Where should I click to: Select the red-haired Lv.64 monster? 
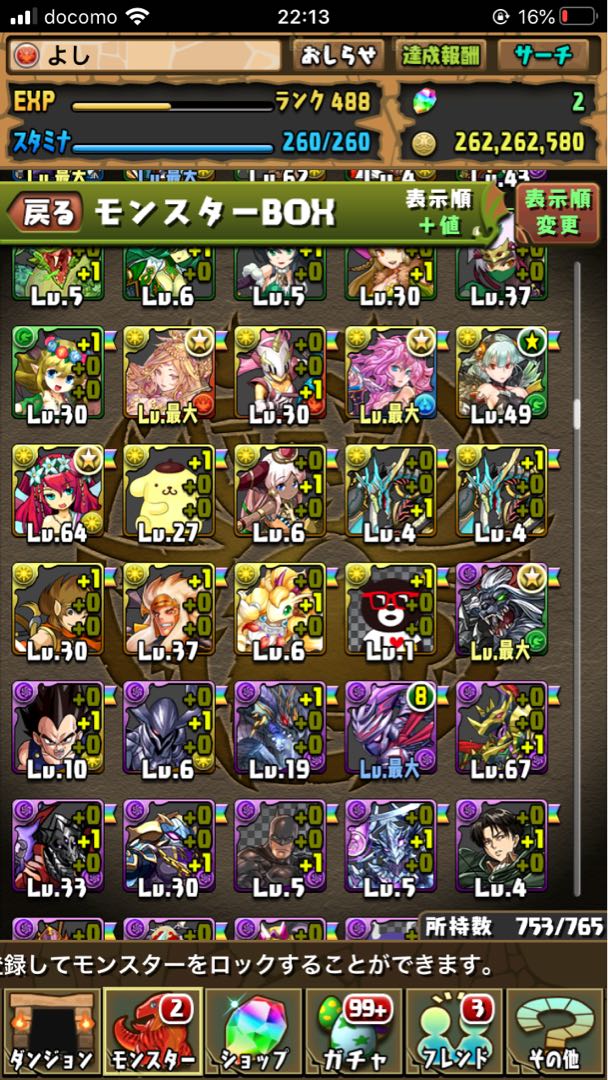coord(58,492)
